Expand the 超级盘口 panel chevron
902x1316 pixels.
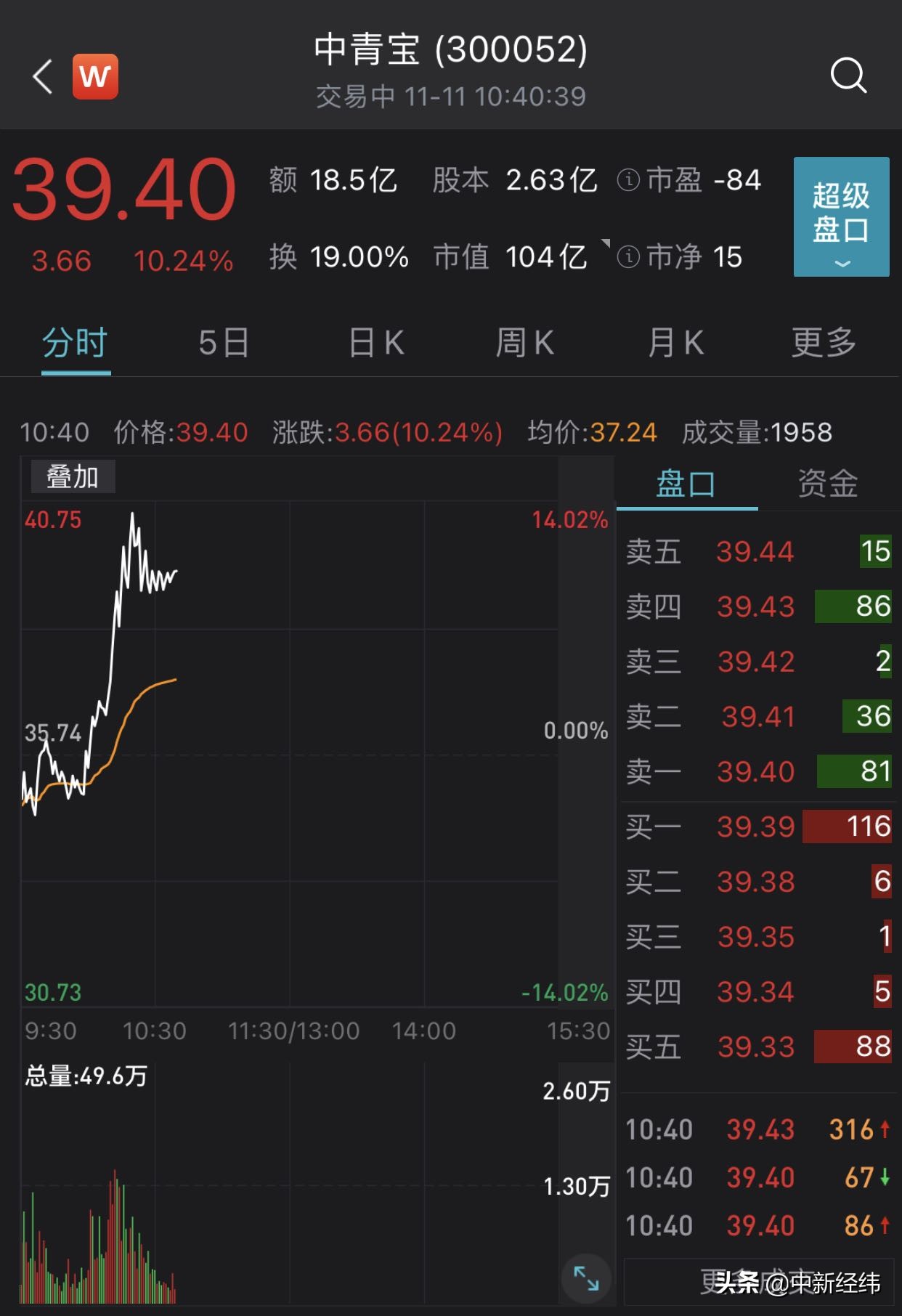click(840, 265)
